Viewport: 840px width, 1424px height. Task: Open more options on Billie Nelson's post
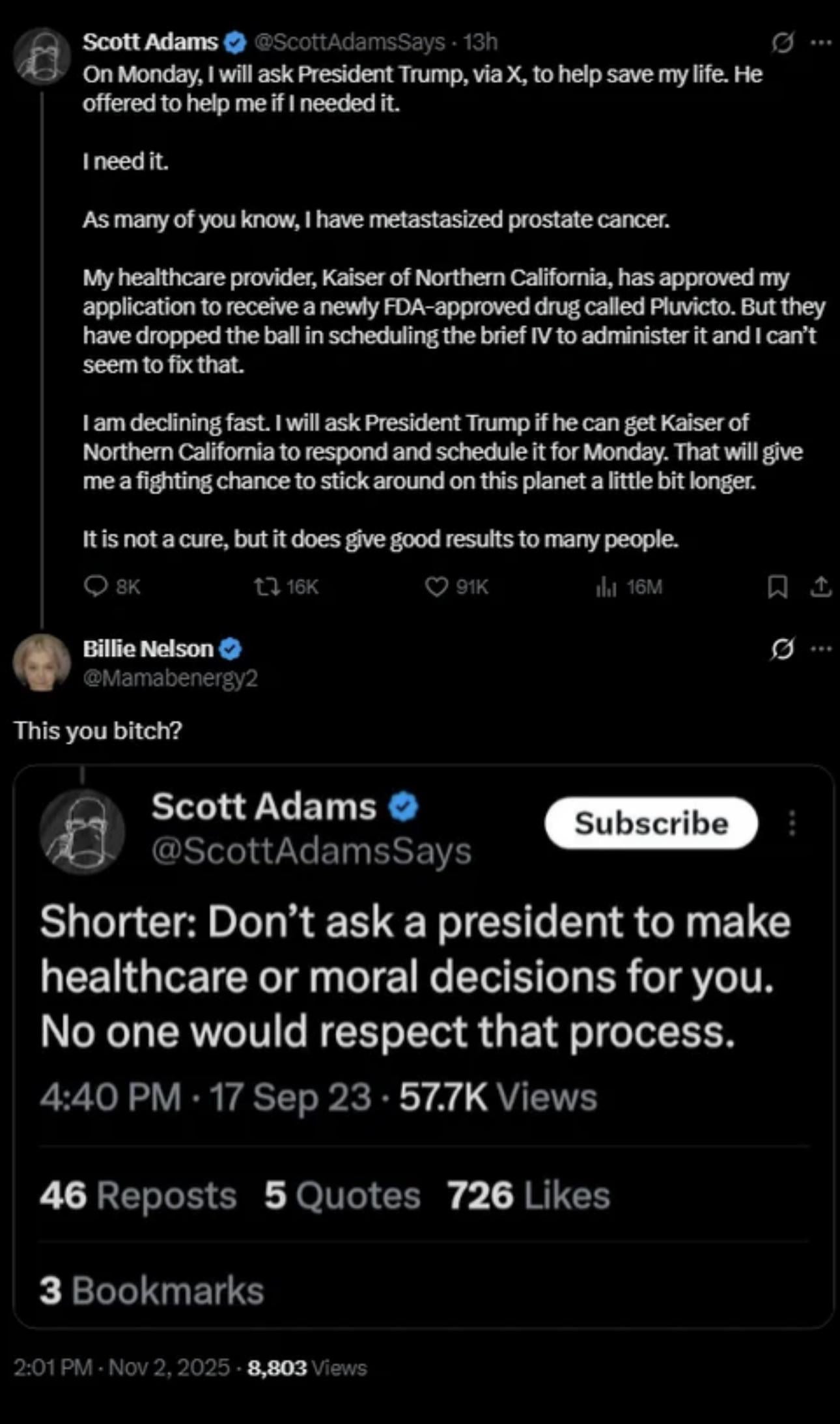coord(820,649)
